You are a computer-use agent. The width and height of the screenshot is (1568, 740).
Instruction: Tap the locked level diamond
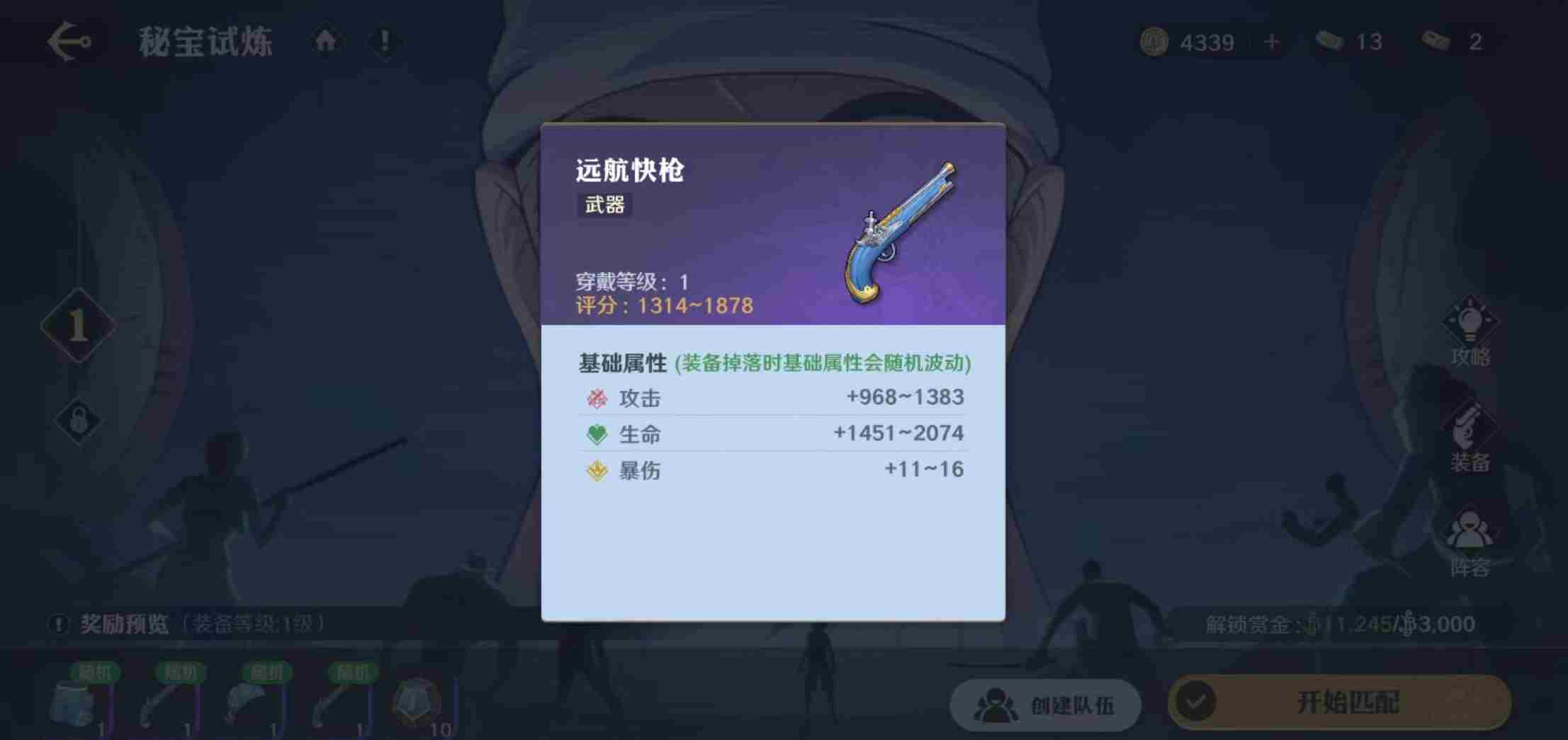click(x=78, y=421)
